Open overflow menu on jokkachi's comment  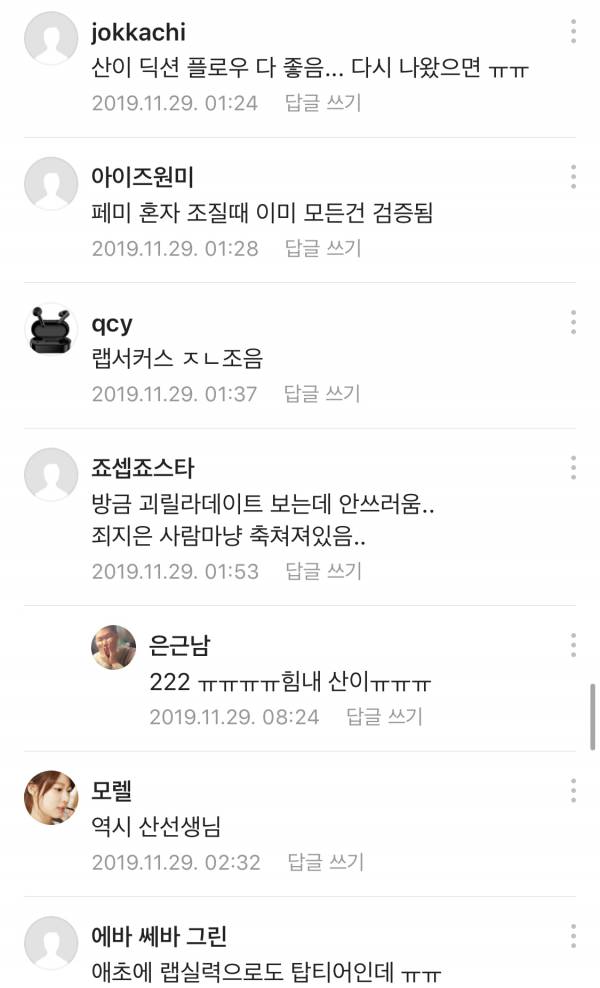tap(573, 32)
